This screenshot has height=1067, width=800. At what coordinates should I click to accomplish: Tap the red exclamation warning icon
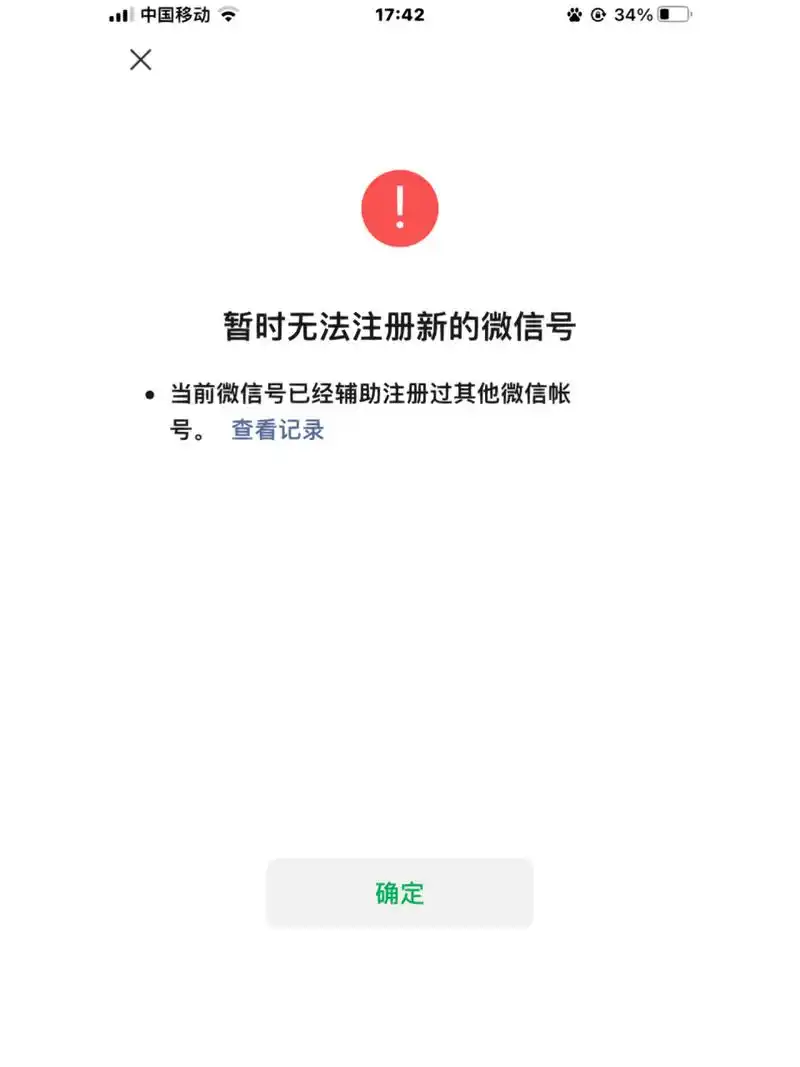tap(400, 208)
